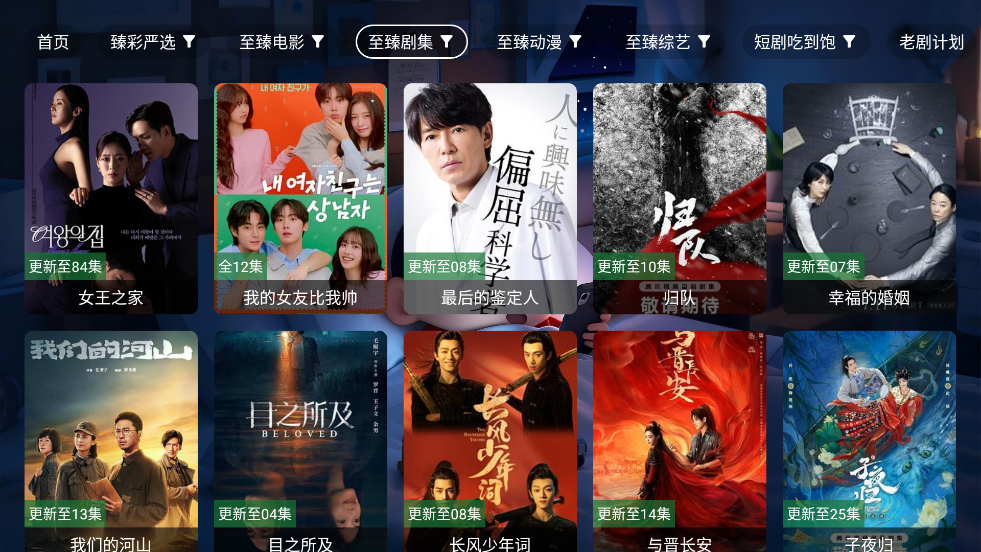Viewport: 981px width, 552px height.
Task: Open the drama 女王之家
Action: [111, 198]
